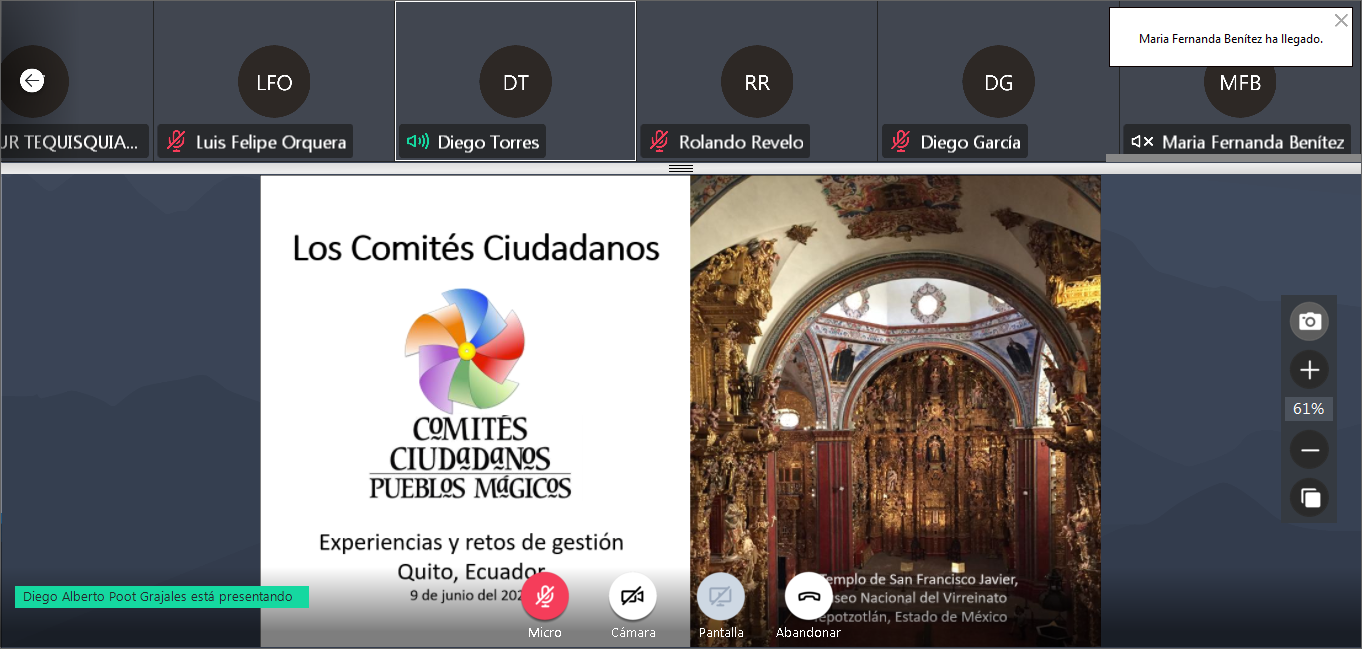This screenshot has width=1362, height=649.
Task: Go back to previous participants
Action: [x=33, y=81]
